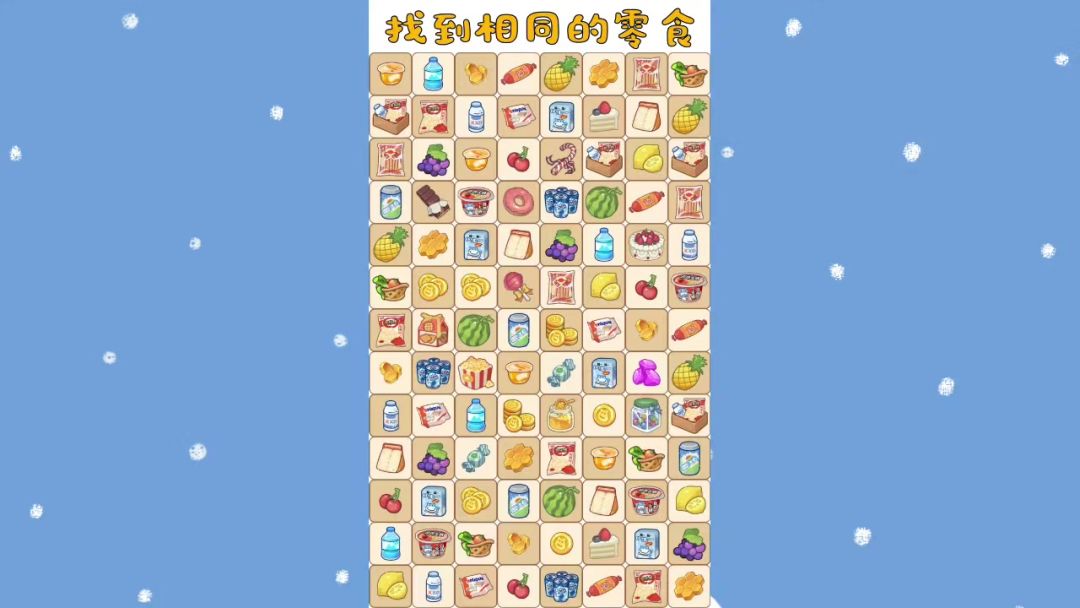The width and height of the screenshot is (1080, 608).
Task: Pick the popcorn bucket tile
Action: click(476, 373)
